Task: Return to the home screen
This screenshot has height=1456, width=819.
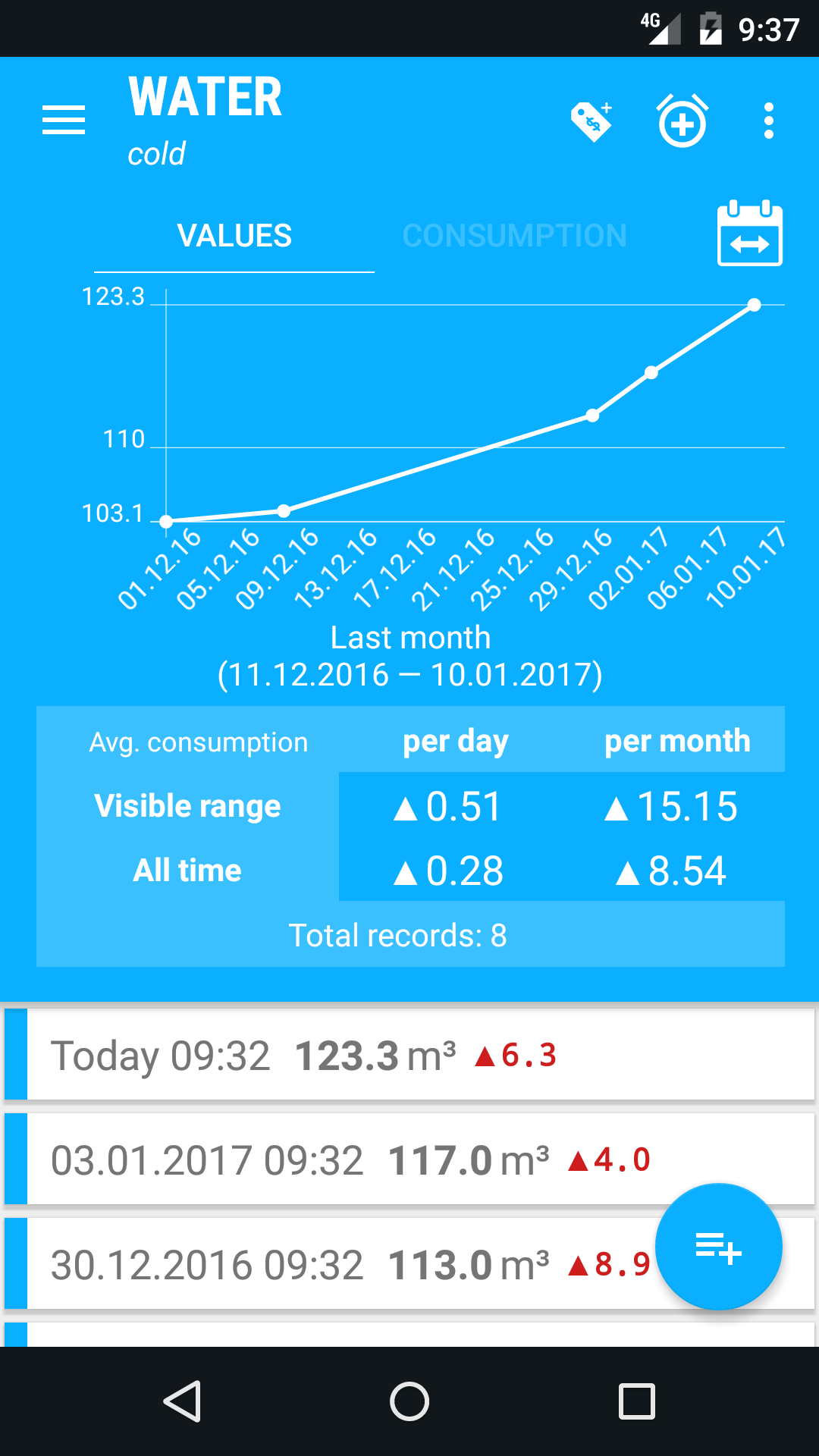Action: coord(409,1401)
